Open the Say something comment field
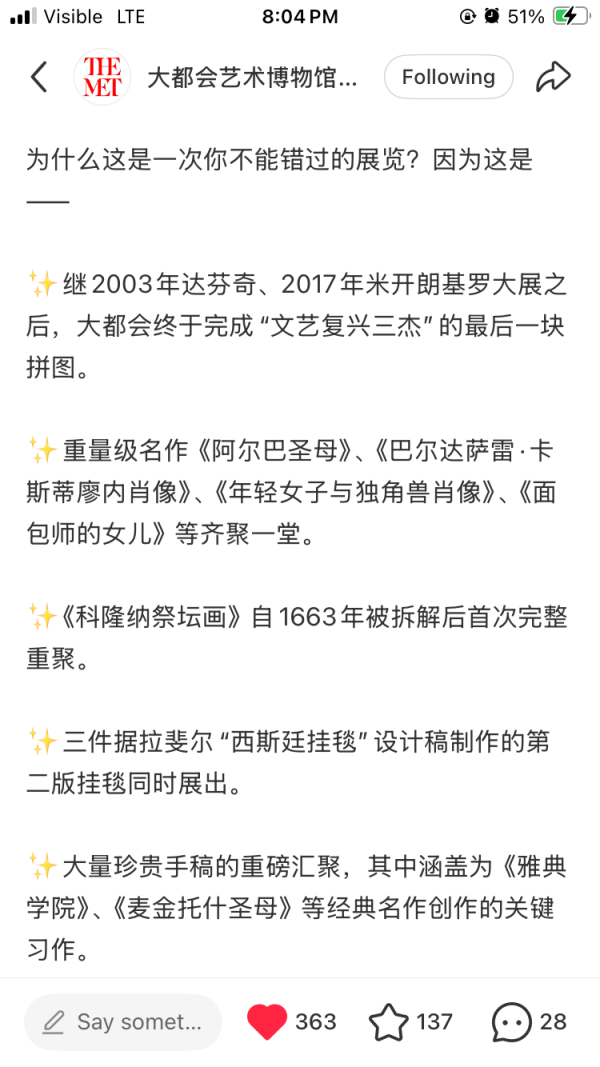 [123, 1021]
